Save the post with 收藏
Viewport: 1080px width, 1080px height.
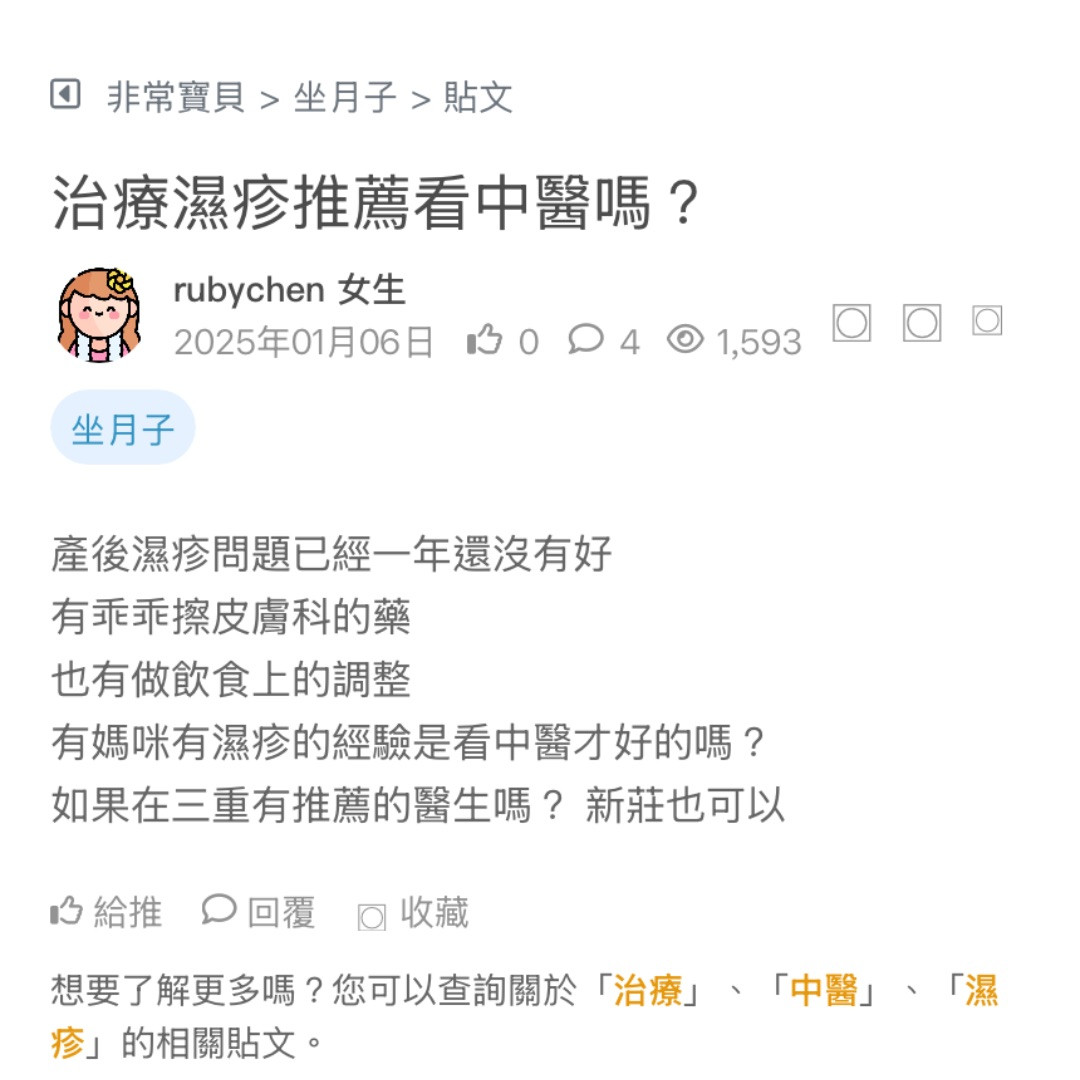coord(413,913)
